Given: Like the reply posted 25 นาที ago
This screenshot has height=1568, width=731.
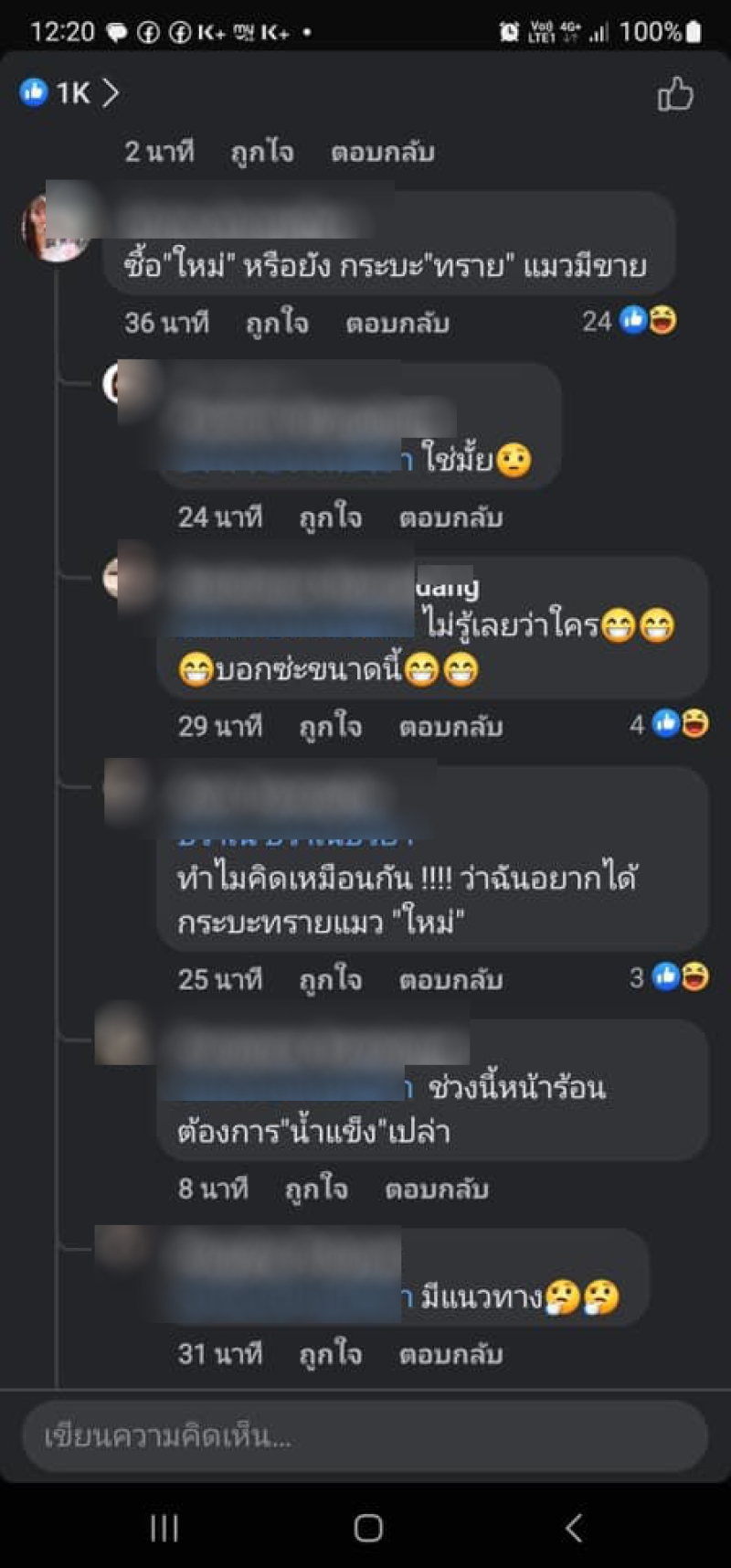Looking at the screenshot, I should click(331, 980).
